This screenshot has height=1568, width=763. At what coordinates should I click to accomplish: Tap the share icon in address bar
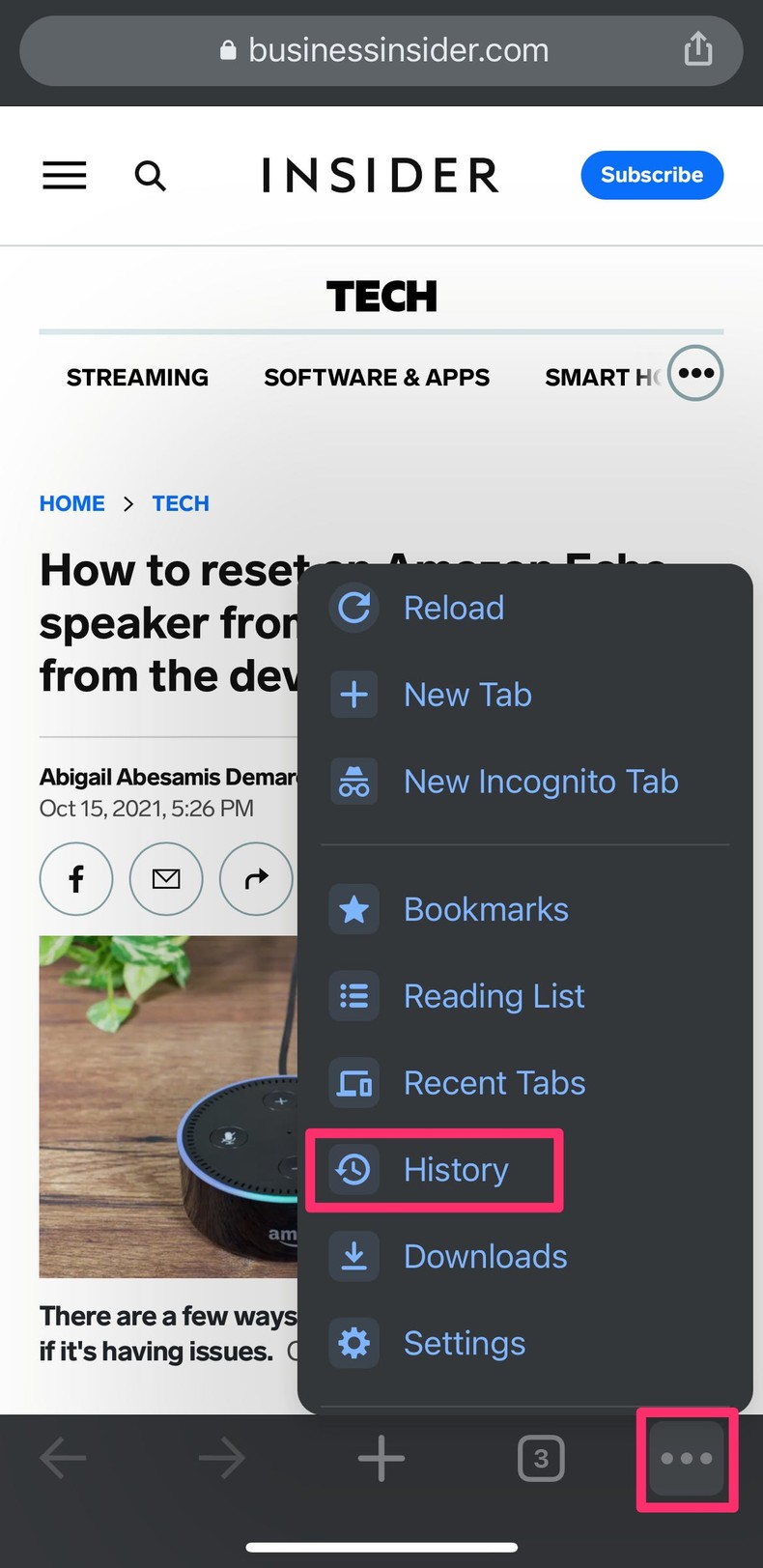tap(698, 49)
